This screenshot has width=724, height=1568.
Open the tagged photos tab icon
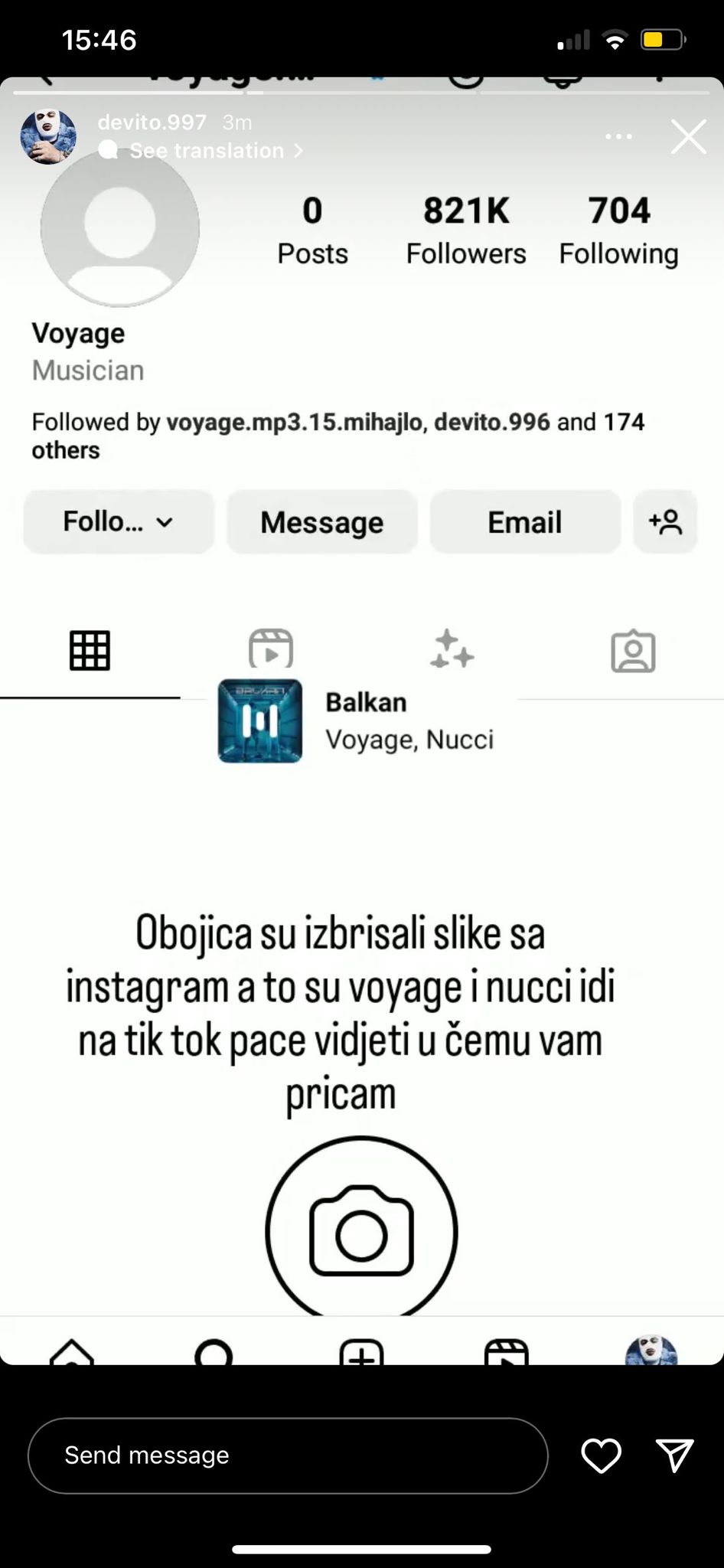coord(633,650)
